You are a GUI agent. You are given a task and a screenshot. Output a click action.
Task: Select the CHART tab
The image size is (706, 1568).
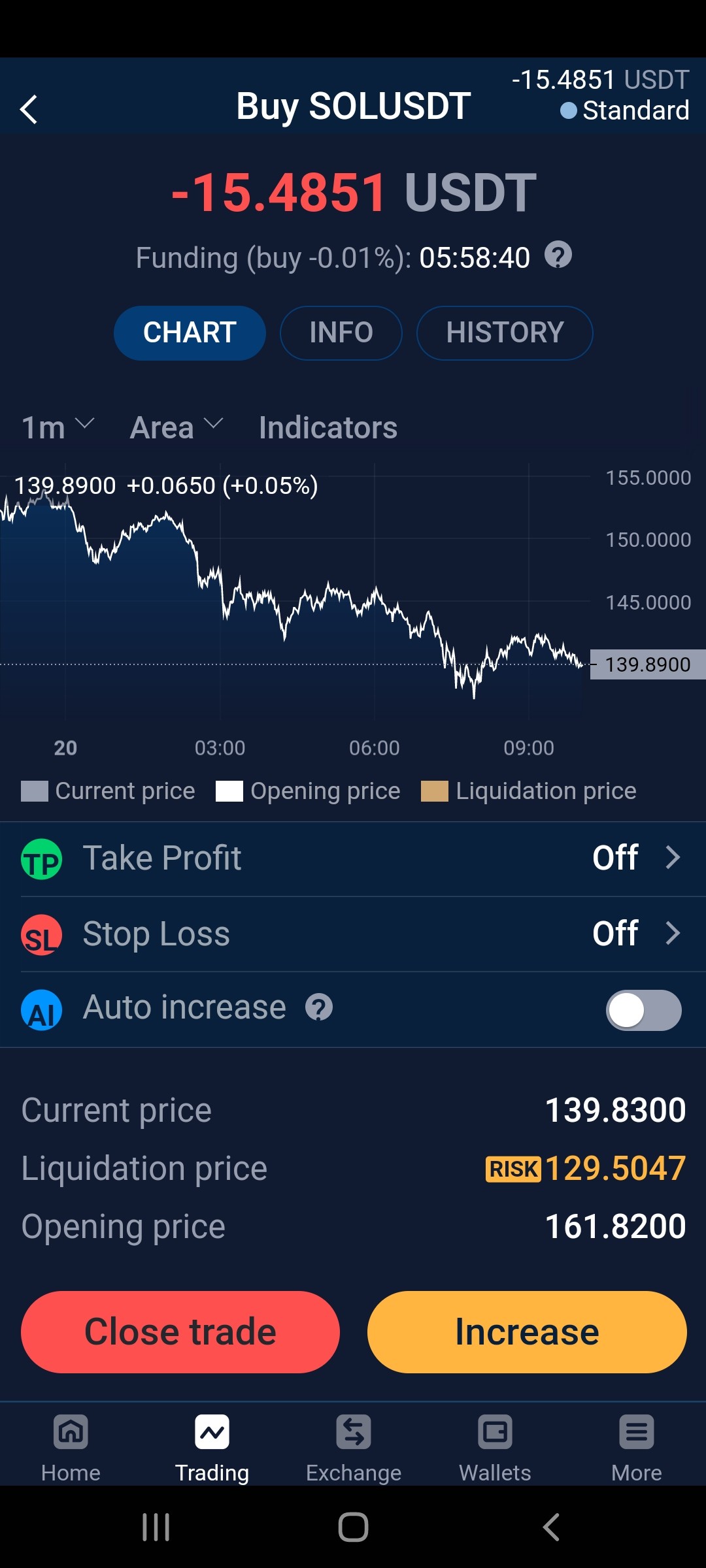[190, 333]
